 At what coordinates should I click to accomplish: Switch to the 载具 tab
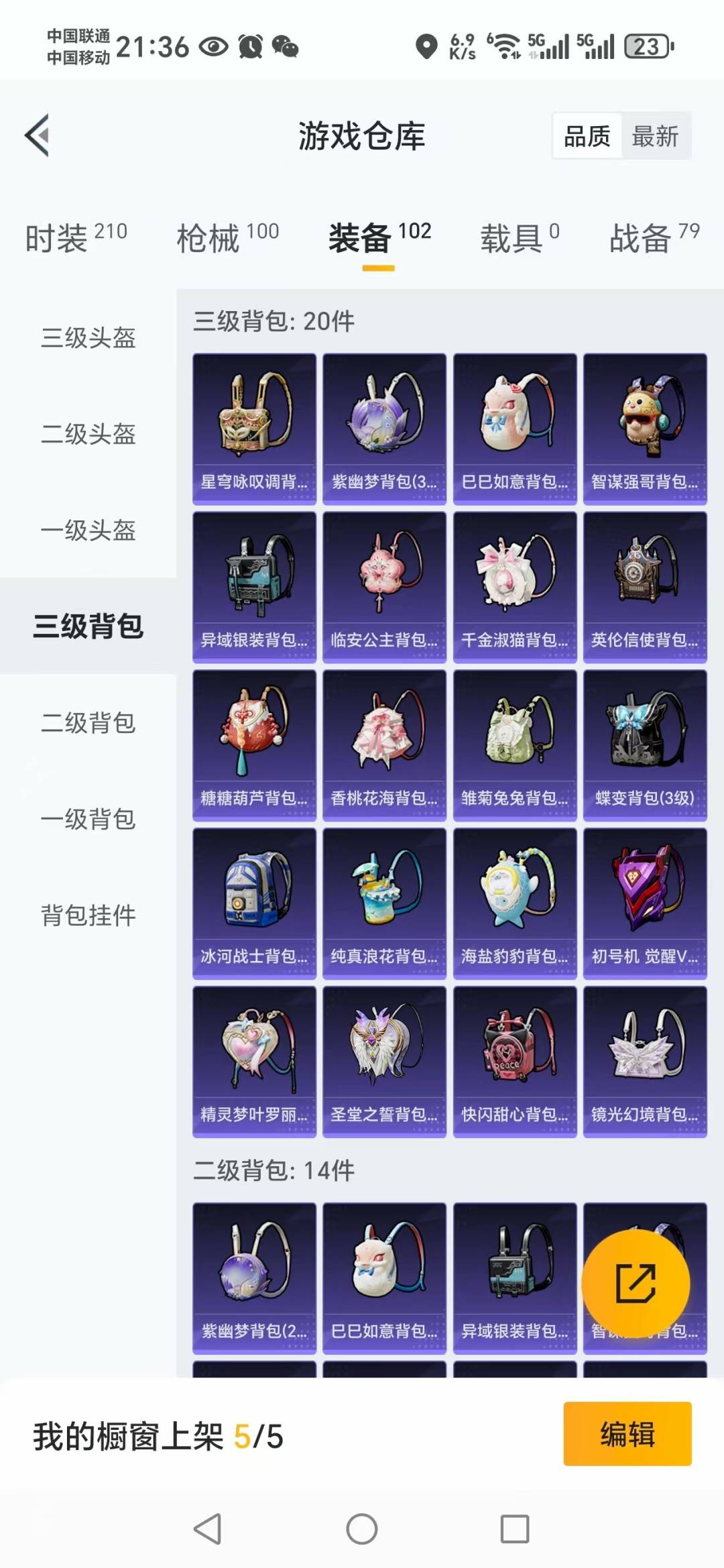[519, 239]
